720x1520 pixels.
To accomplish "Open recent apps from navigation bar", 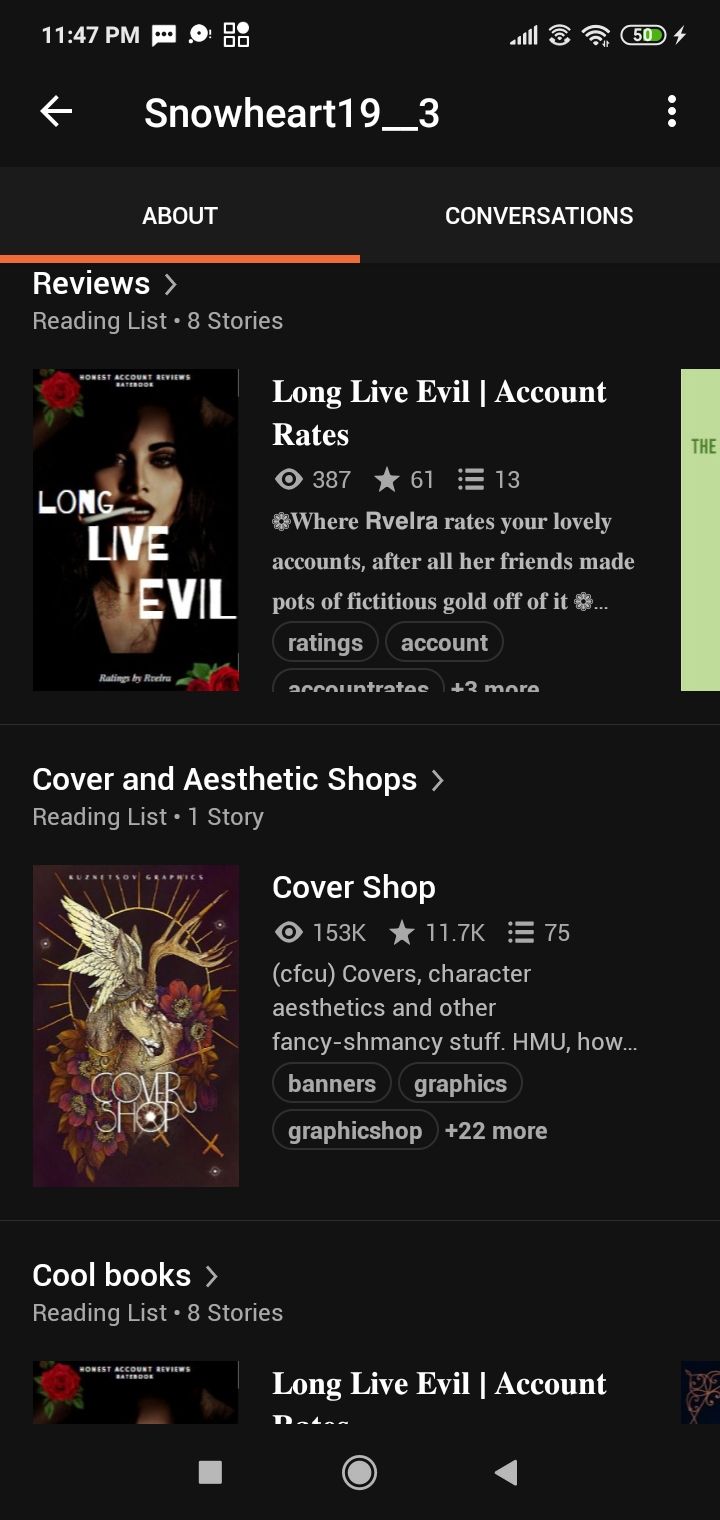I will coord(210,1472).
